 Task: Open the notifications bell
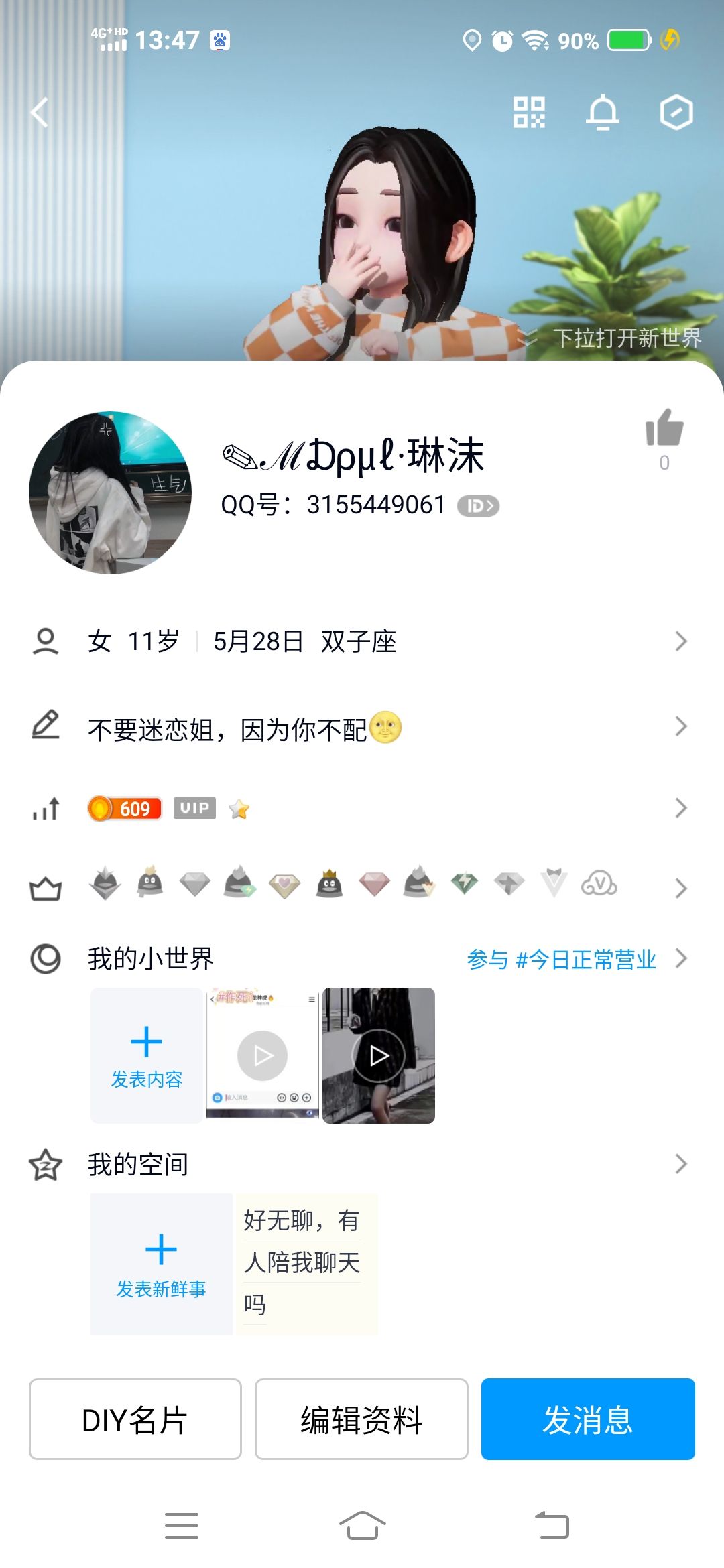[x=602, y=112]
